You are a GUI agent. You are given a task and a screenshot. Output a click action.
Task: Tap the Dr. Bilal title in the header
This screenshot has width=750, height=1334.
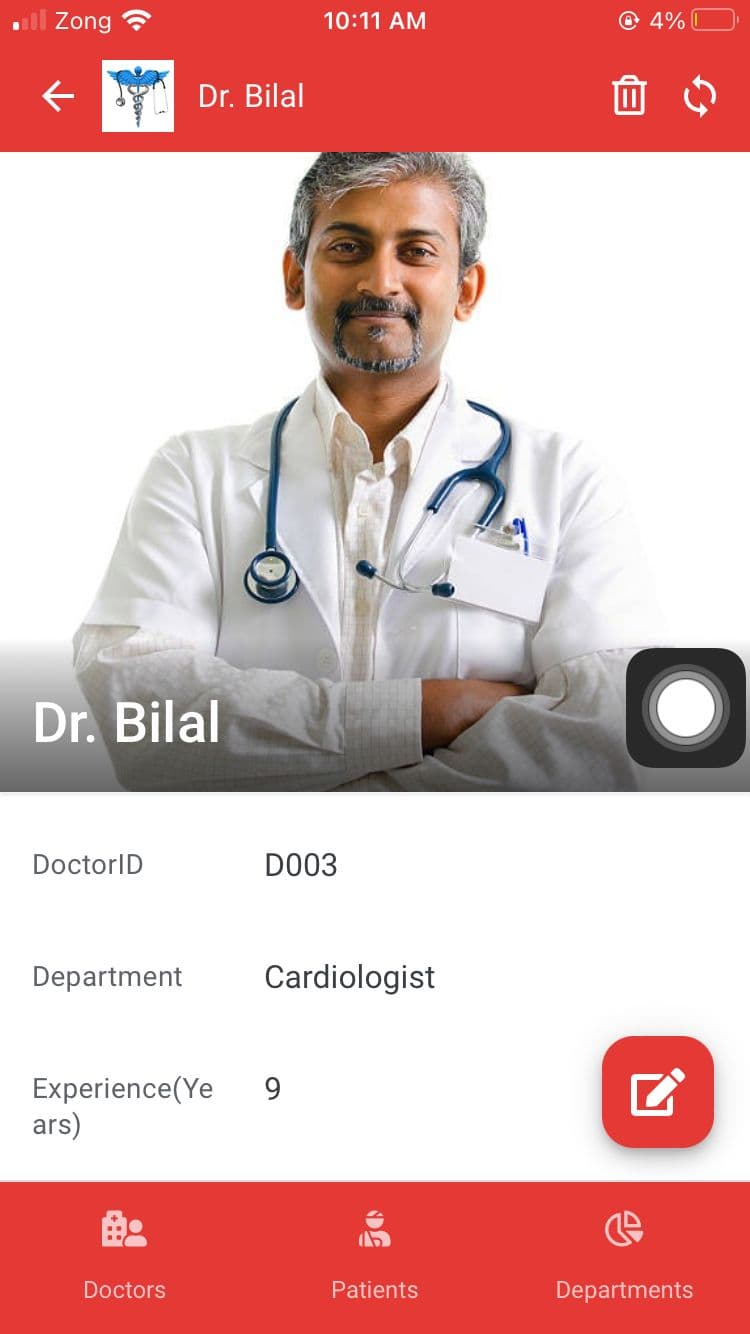tap(251, 96)
